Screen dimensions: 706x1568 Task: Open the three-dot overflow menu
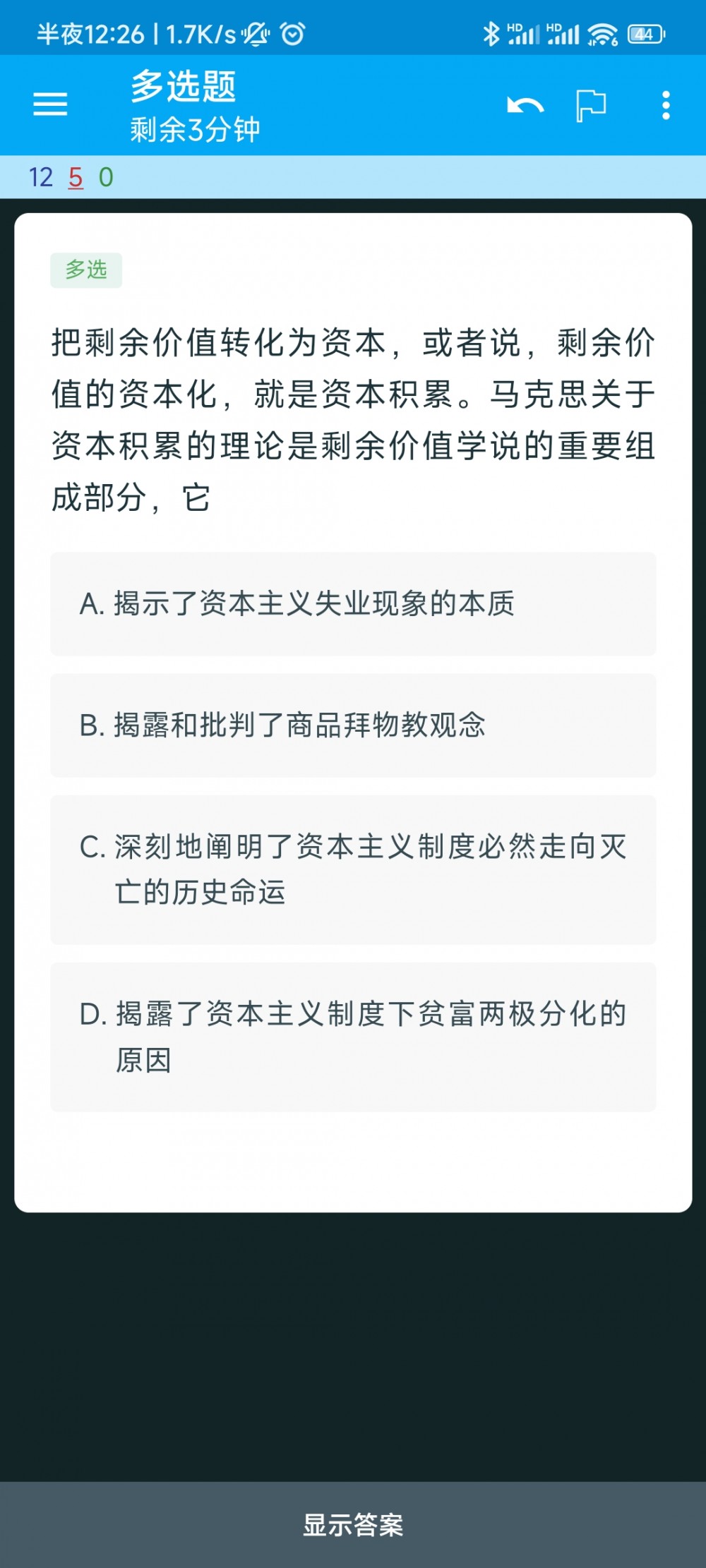pos(665,105)
